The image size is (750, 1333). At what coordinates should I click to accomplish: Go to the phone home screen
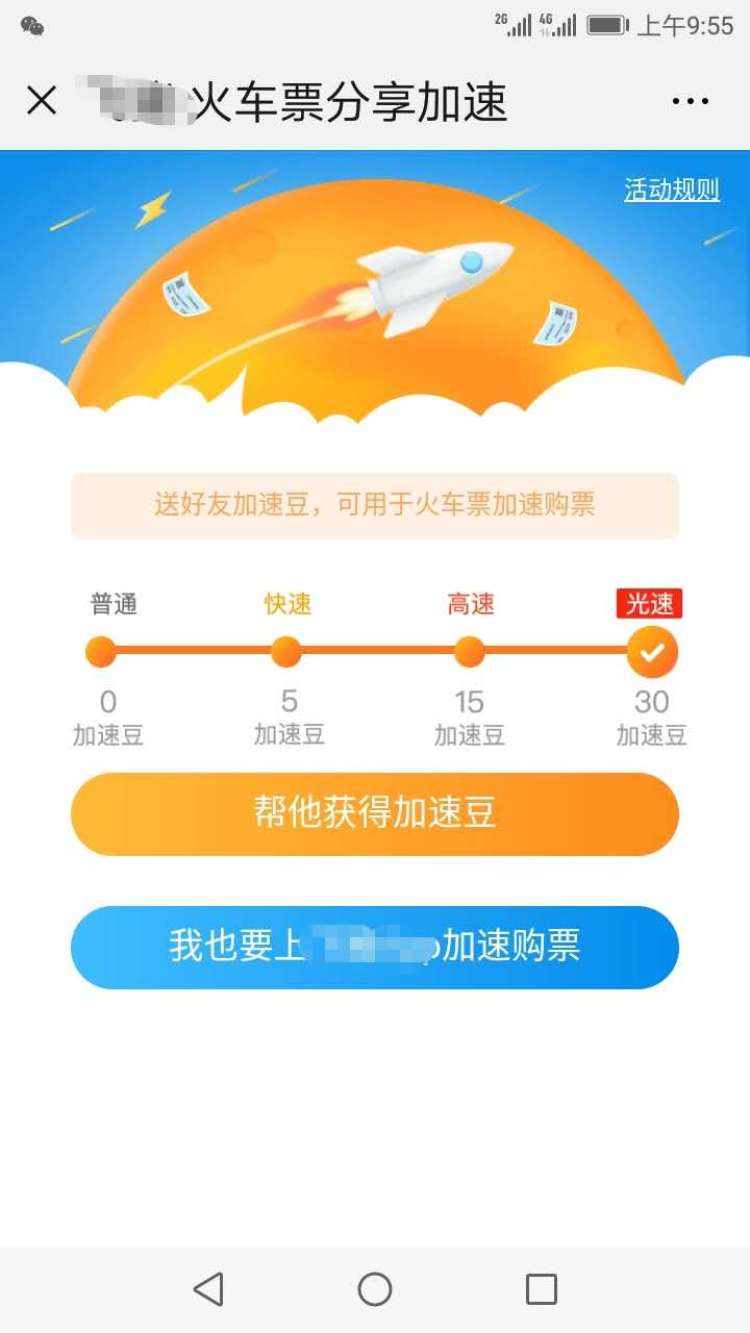pos(375,1289)
